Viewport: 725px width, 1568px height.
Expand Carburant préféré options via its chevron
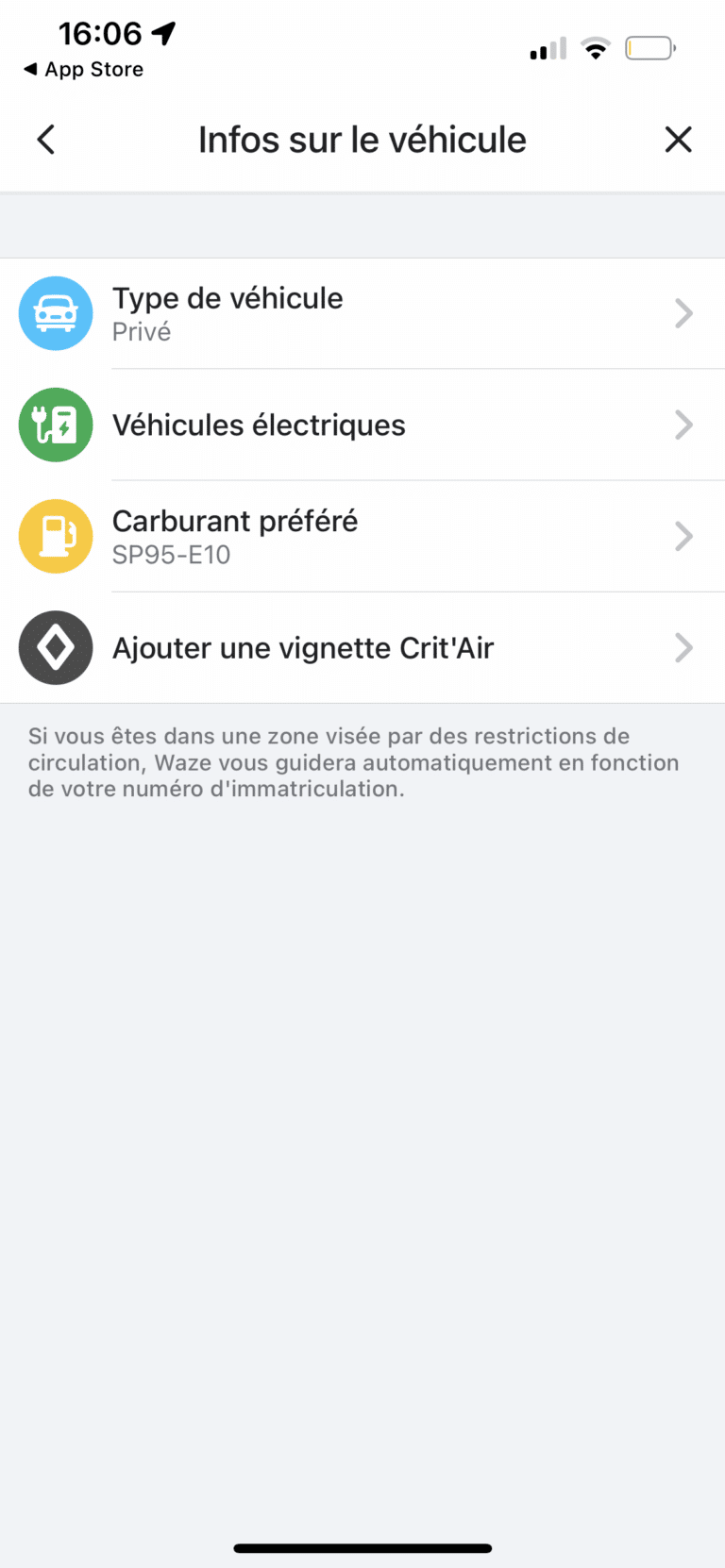point(683,536)
